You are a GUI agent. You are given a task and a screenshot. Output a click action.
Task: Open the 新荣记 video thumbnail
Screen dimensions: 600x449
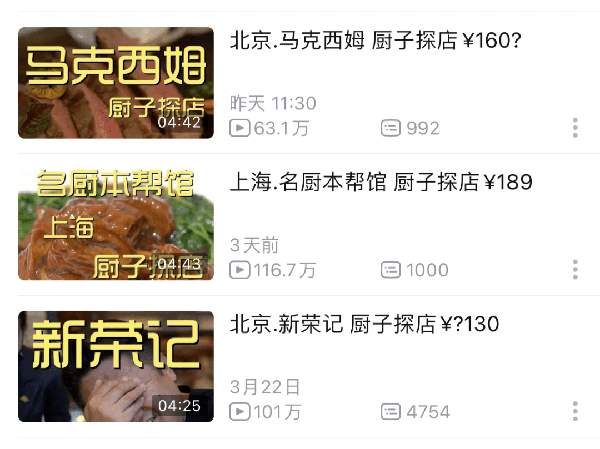click(x=116, y=366)
